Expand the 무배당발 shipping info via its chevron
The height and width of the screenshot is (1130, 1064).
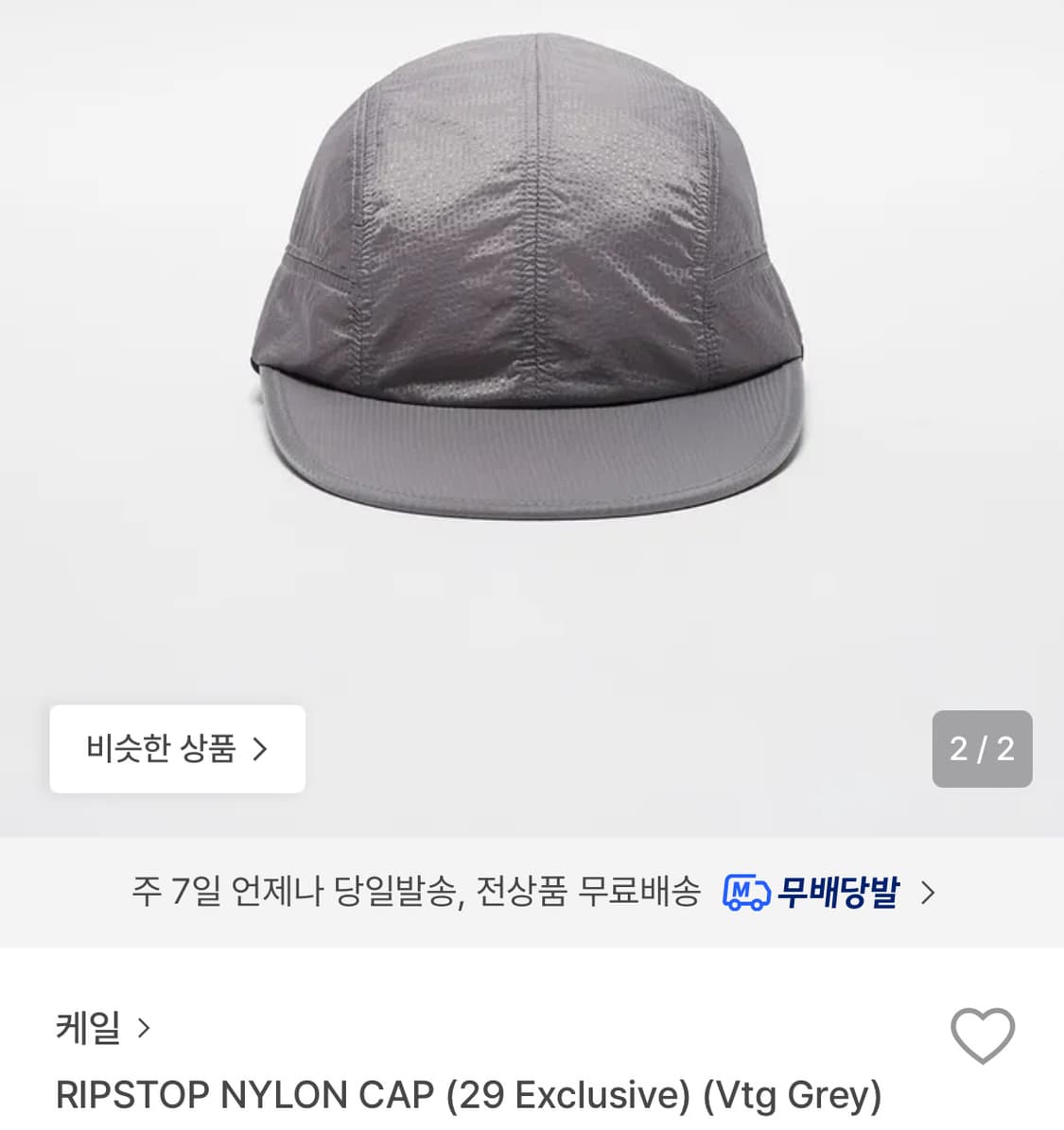pyautogui.click(x=931, y=890)
